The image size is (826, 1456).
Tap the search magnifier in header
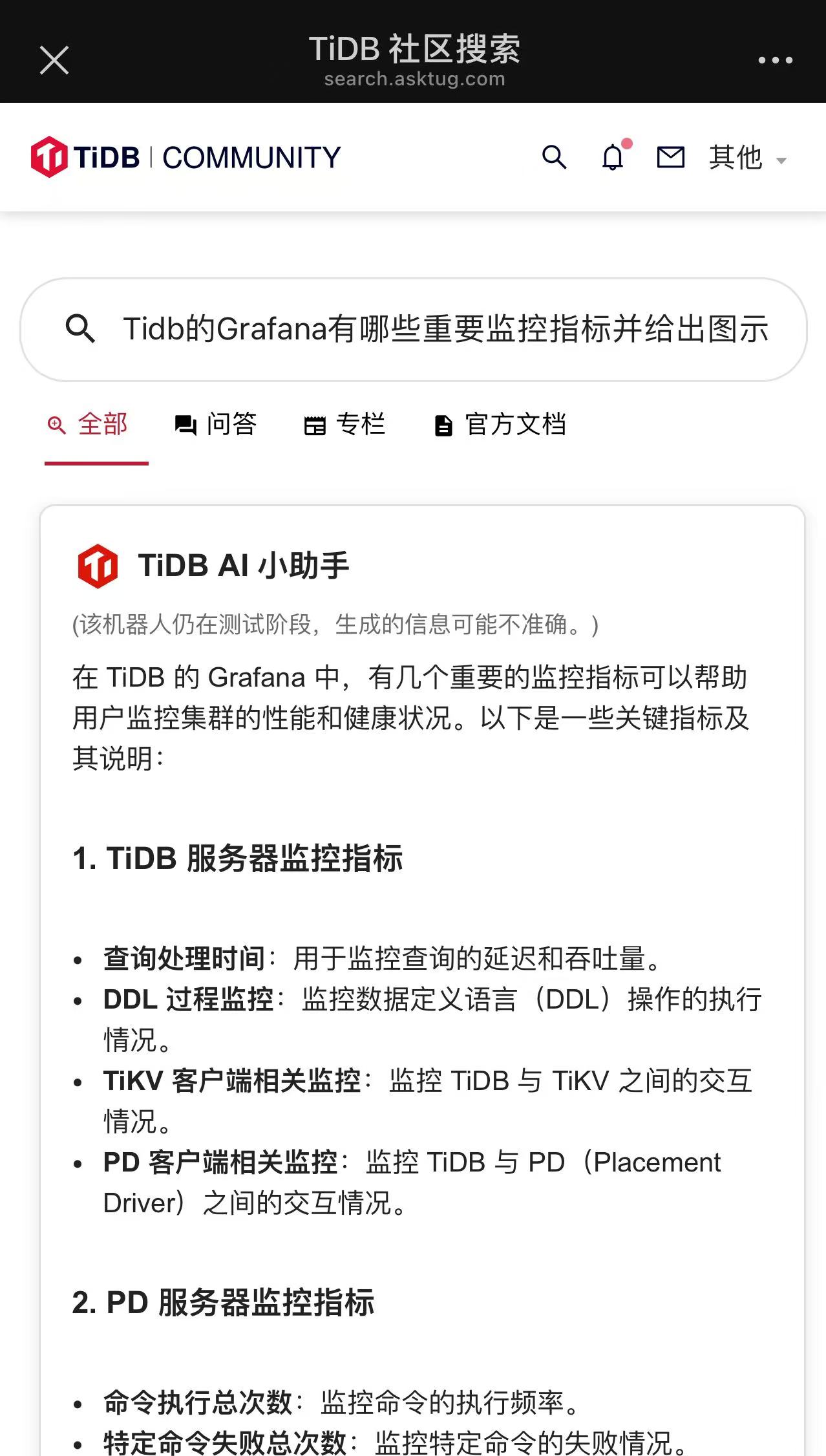pyautogui.click(x=554, y=157)
